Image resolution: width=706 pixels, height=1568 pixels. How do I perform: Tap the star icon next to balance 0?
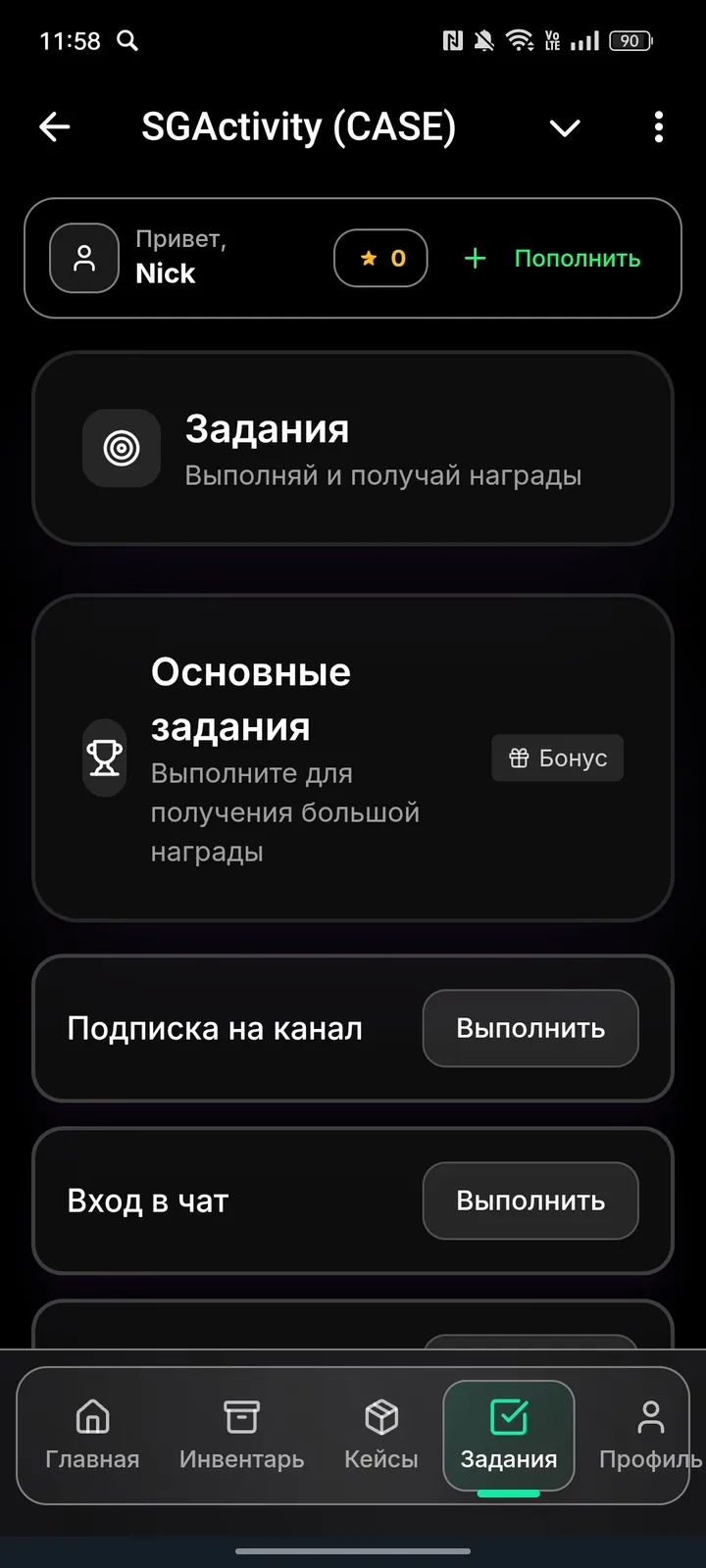point(367,258)
